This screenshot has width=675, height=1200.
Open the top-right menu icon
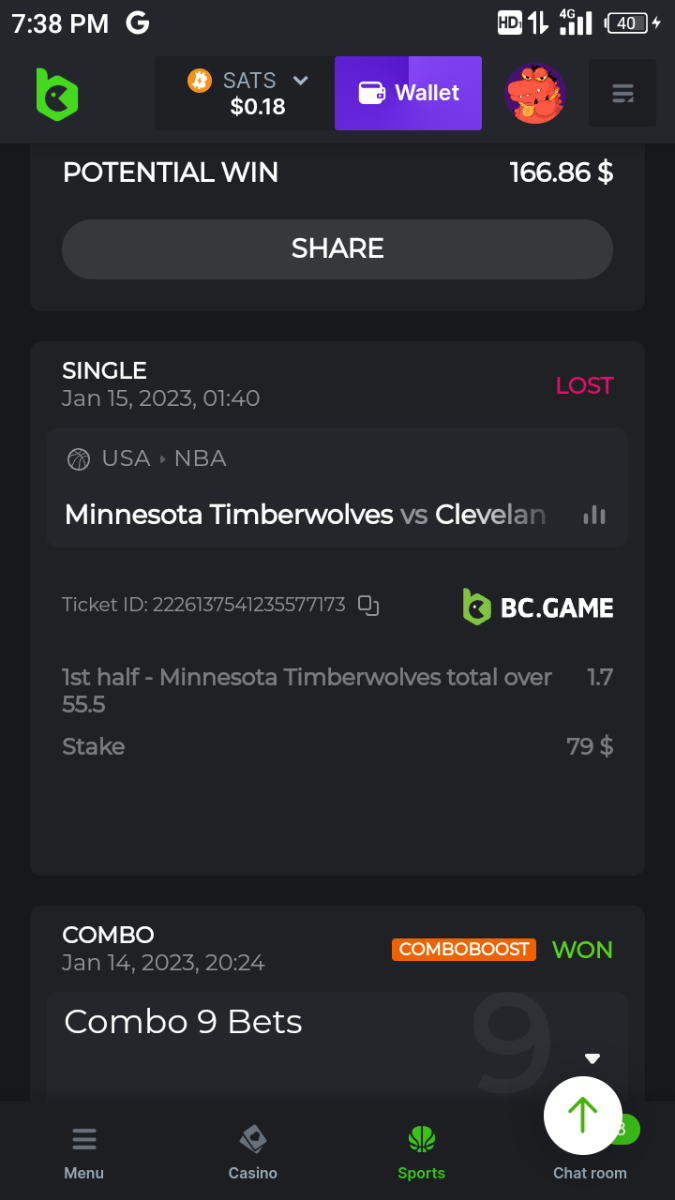coord(622,94)
